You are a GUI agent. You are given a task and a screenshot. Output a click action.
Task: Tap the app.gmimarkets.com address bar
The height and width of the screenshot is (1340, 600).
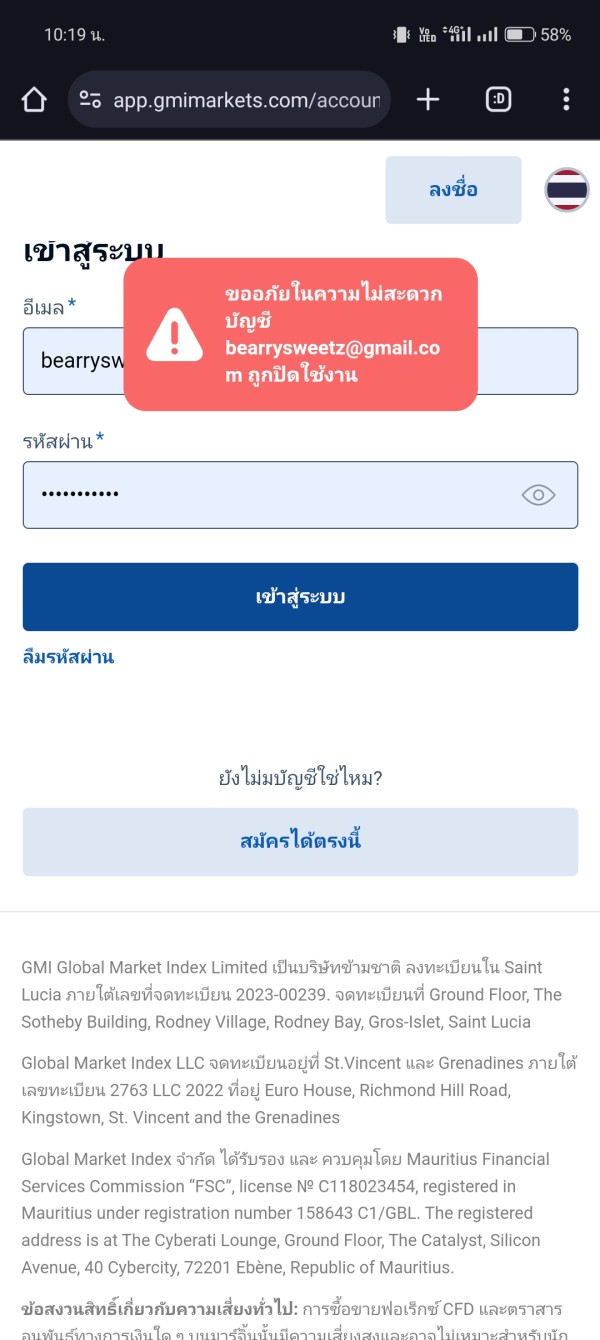[229, 99]
